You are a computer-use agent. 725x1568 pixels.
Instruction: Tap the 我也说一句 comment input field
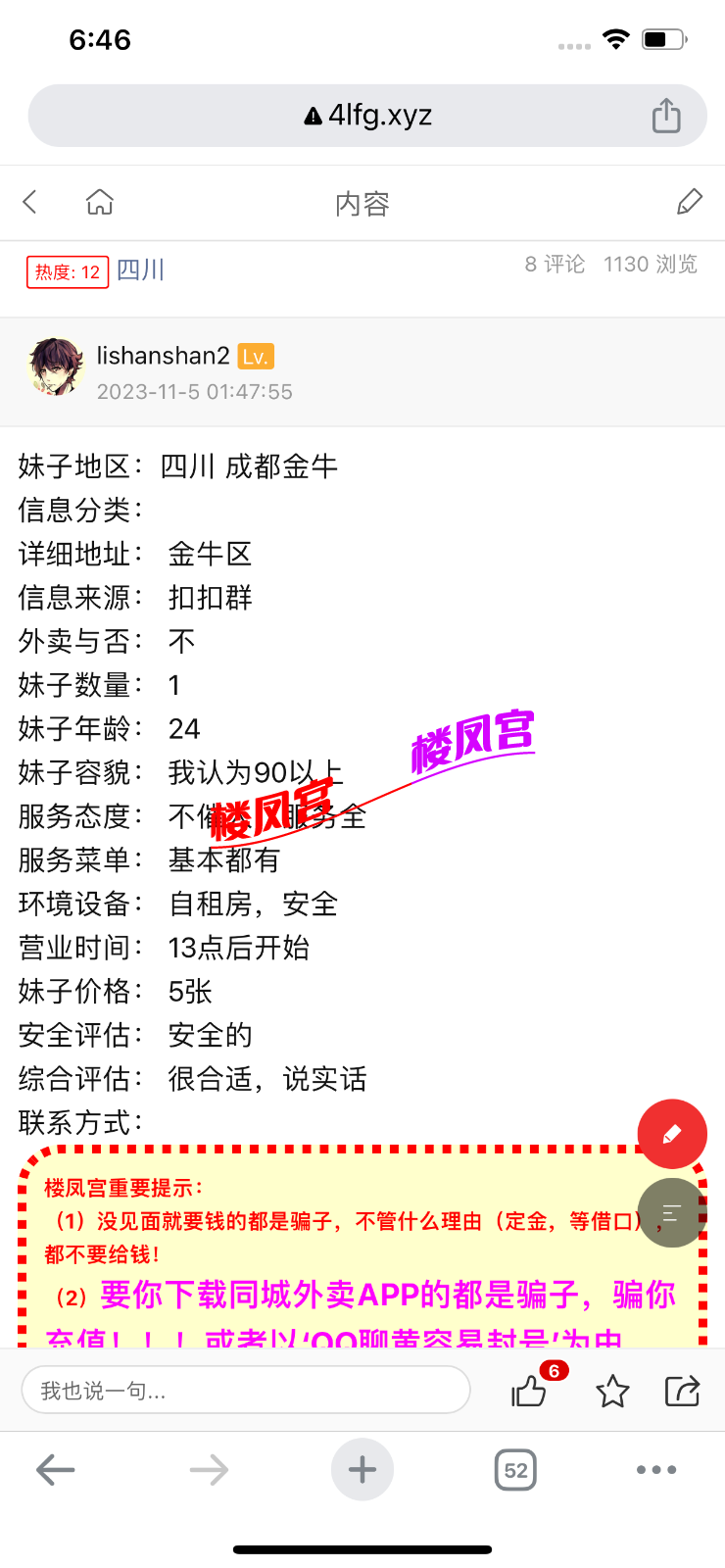tap(245, 1390)
